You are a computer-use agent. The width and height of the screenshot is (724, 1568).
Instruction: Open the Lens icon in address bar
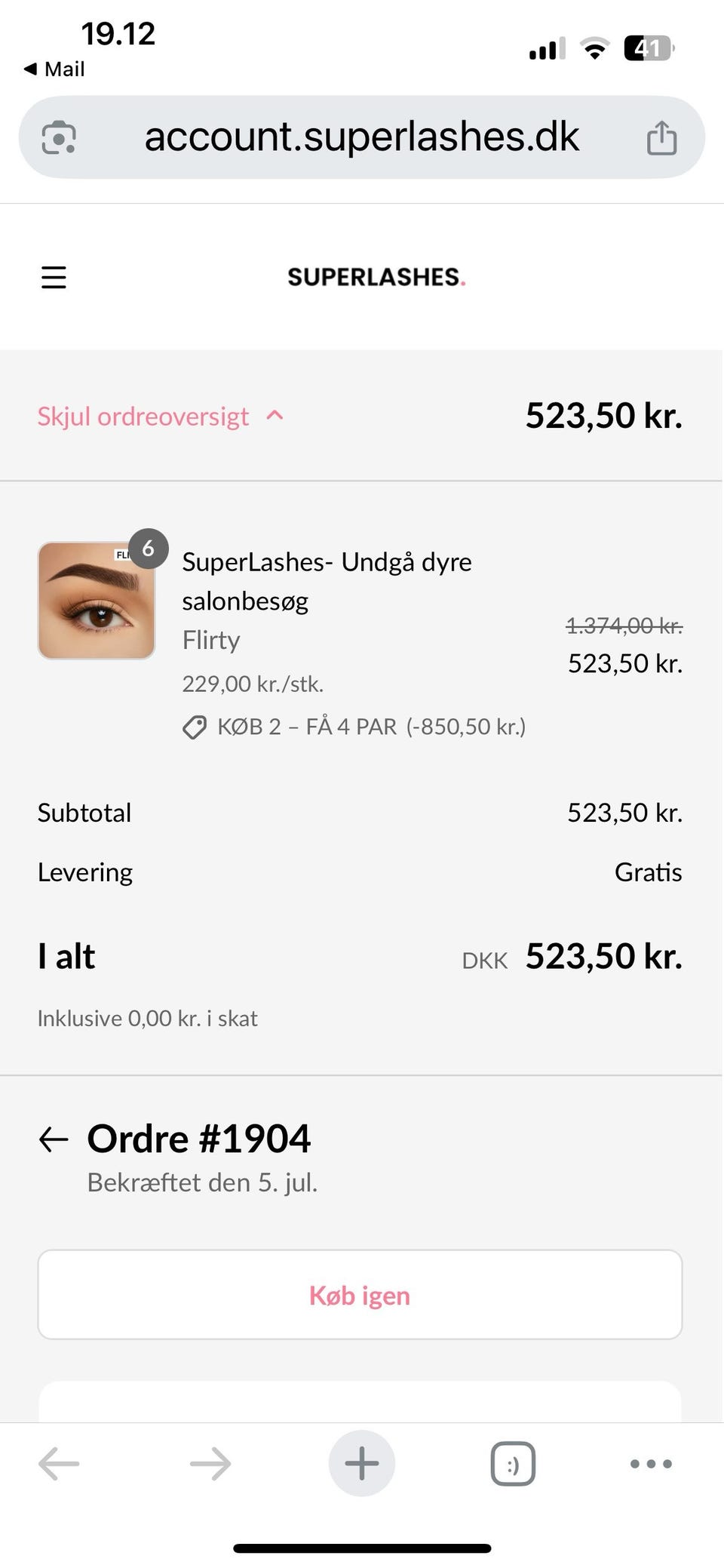click(x=59, y=137)
